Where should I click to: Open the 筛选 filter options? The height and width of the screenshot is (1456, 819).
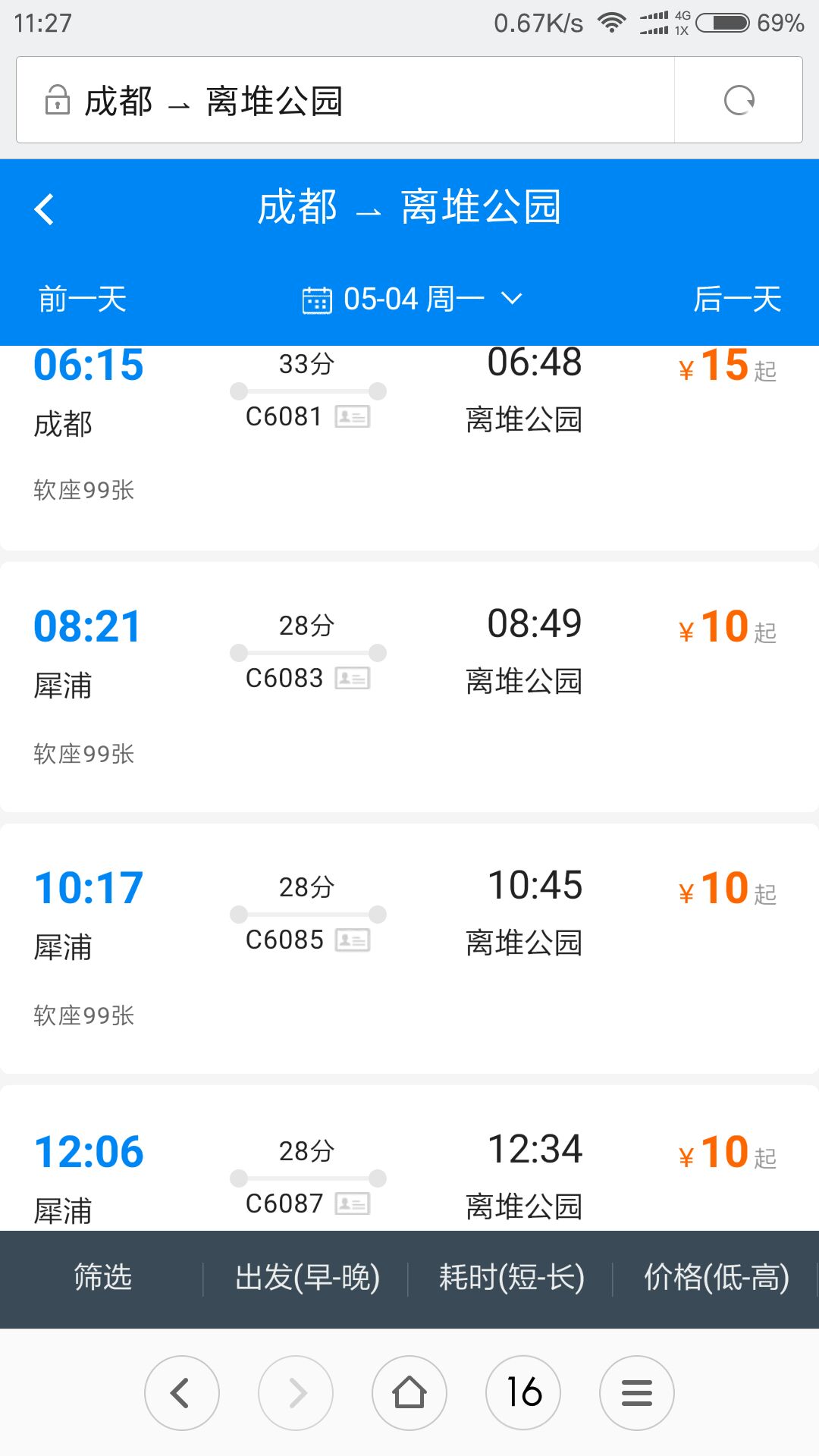tap(102, 1277)
